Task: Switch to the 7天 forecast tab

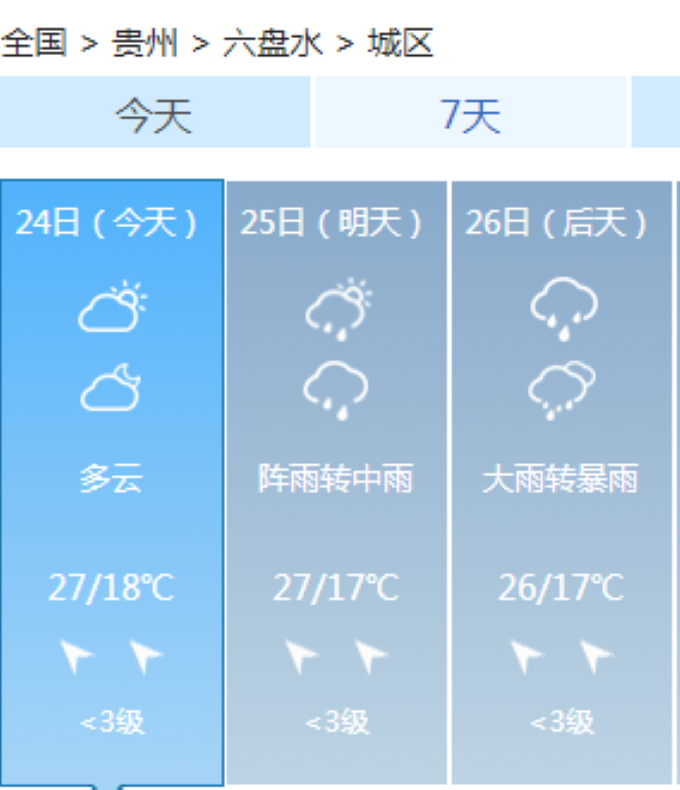Action: click(470, 115)
